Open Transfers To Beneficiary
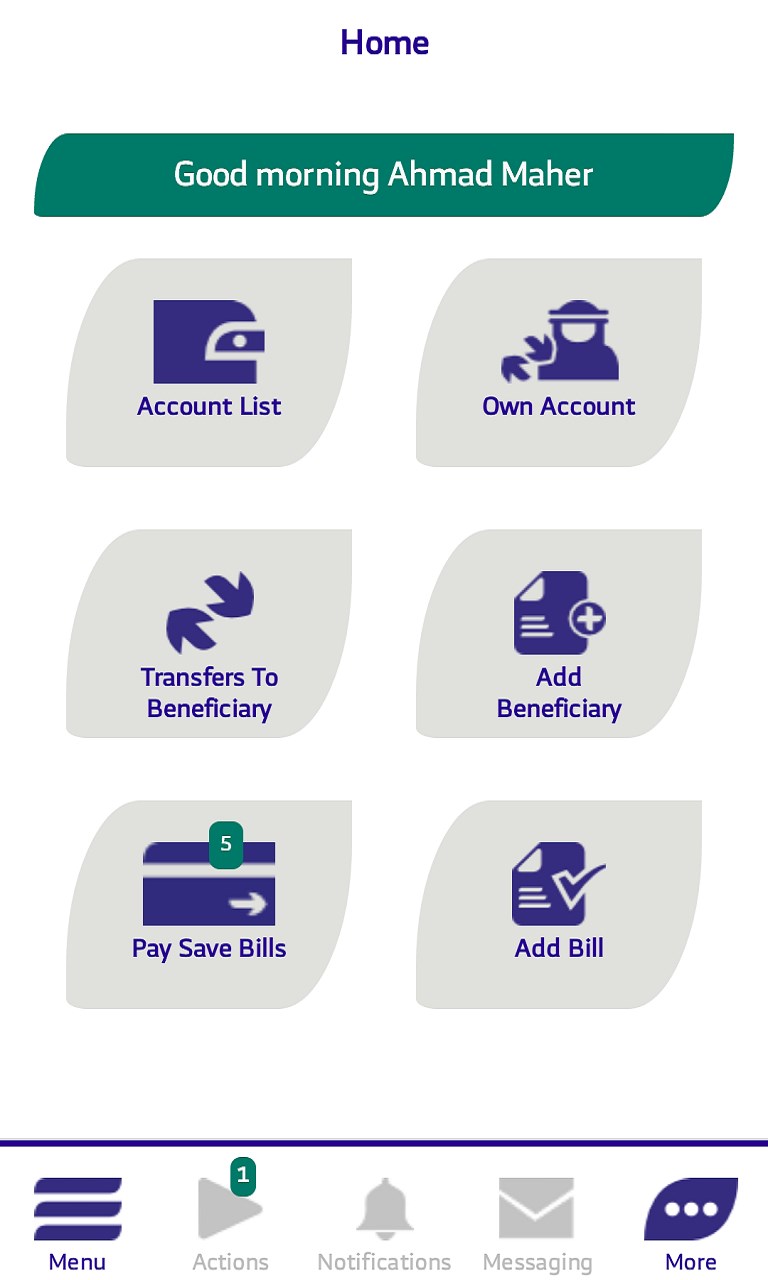Viewport: 768px width, 1280px height. [x=209, y=634]
